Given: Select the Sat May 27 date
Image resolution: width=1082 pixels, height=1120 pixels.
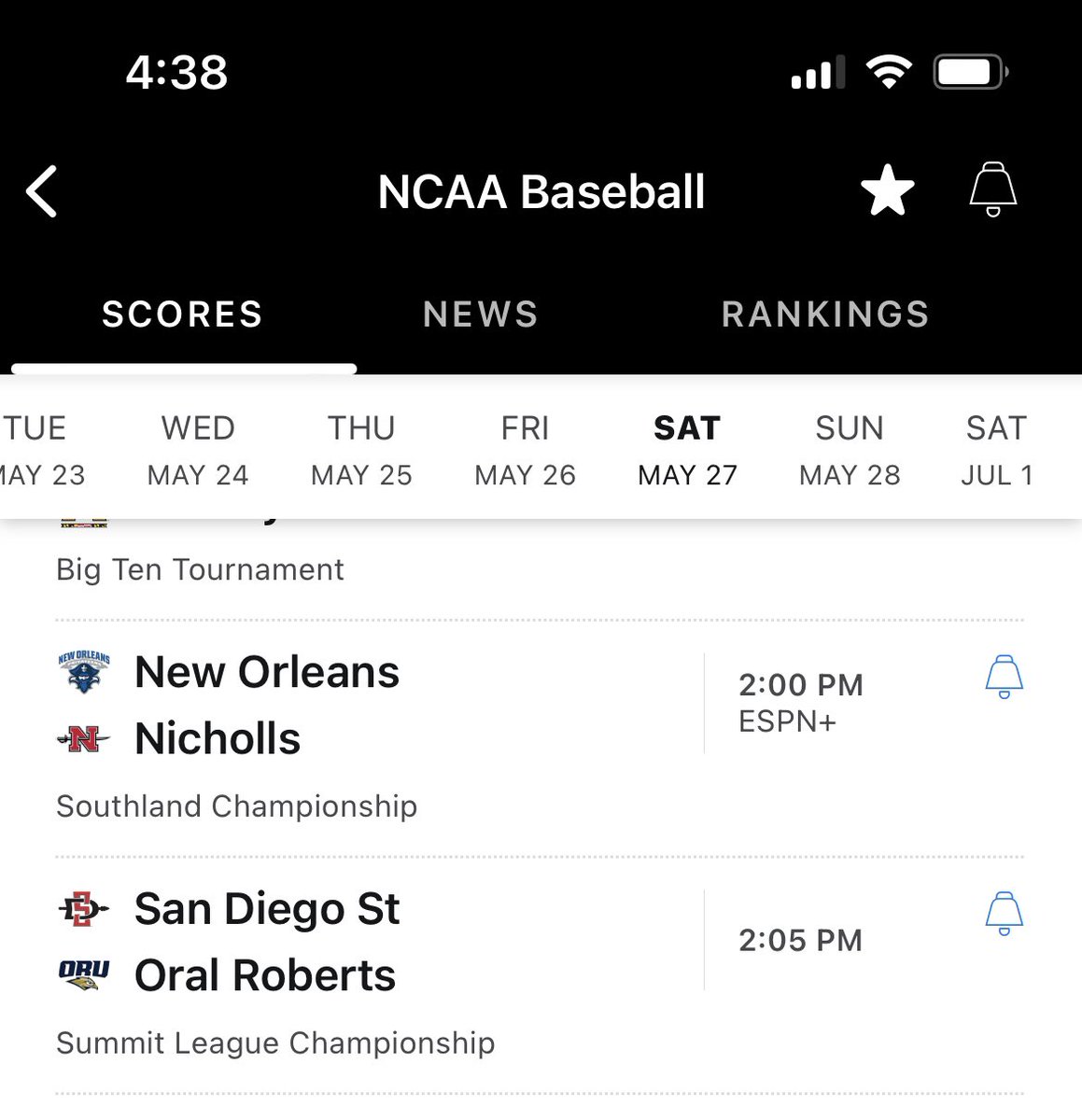Looking at the screenshot, I should pos(687,451).
